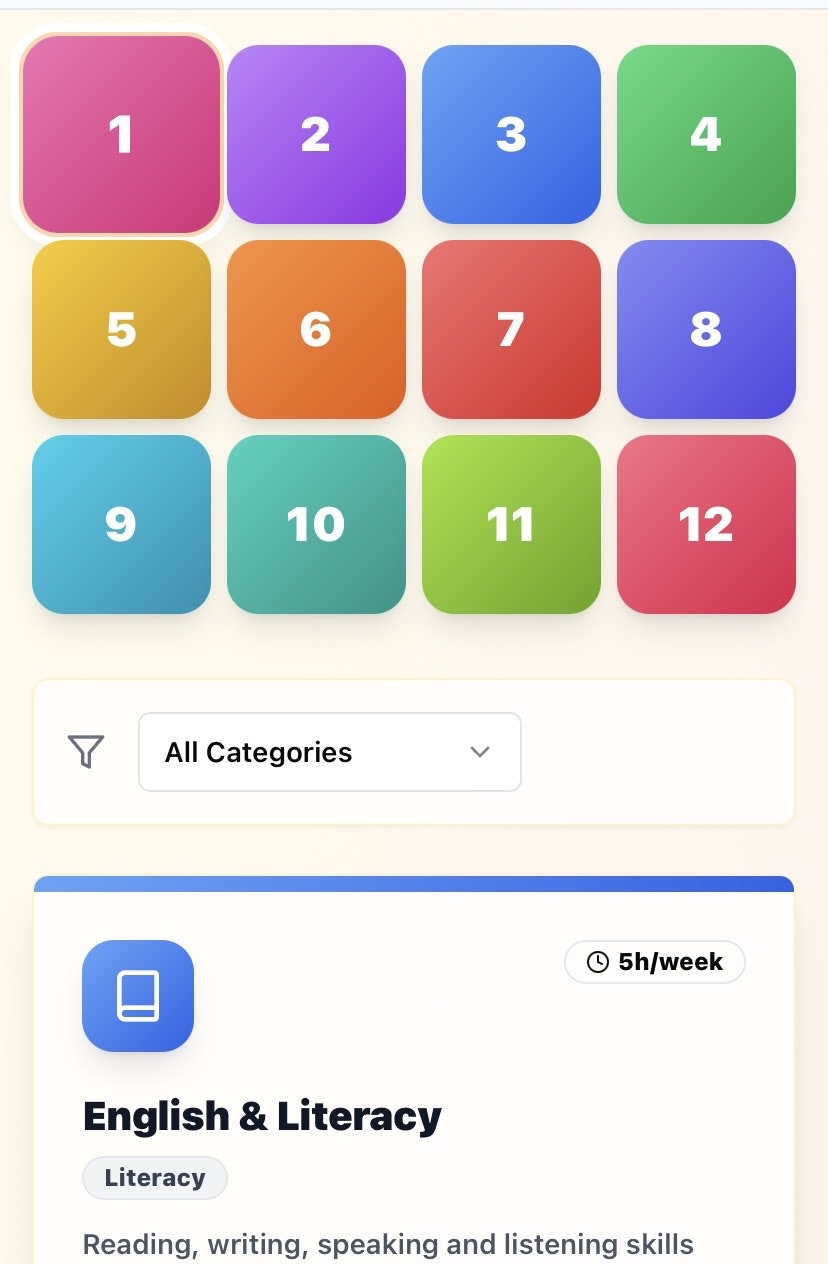Choose the orange tile numbered 6
This screenshot has width=828, height=1264.
point(316,329)
